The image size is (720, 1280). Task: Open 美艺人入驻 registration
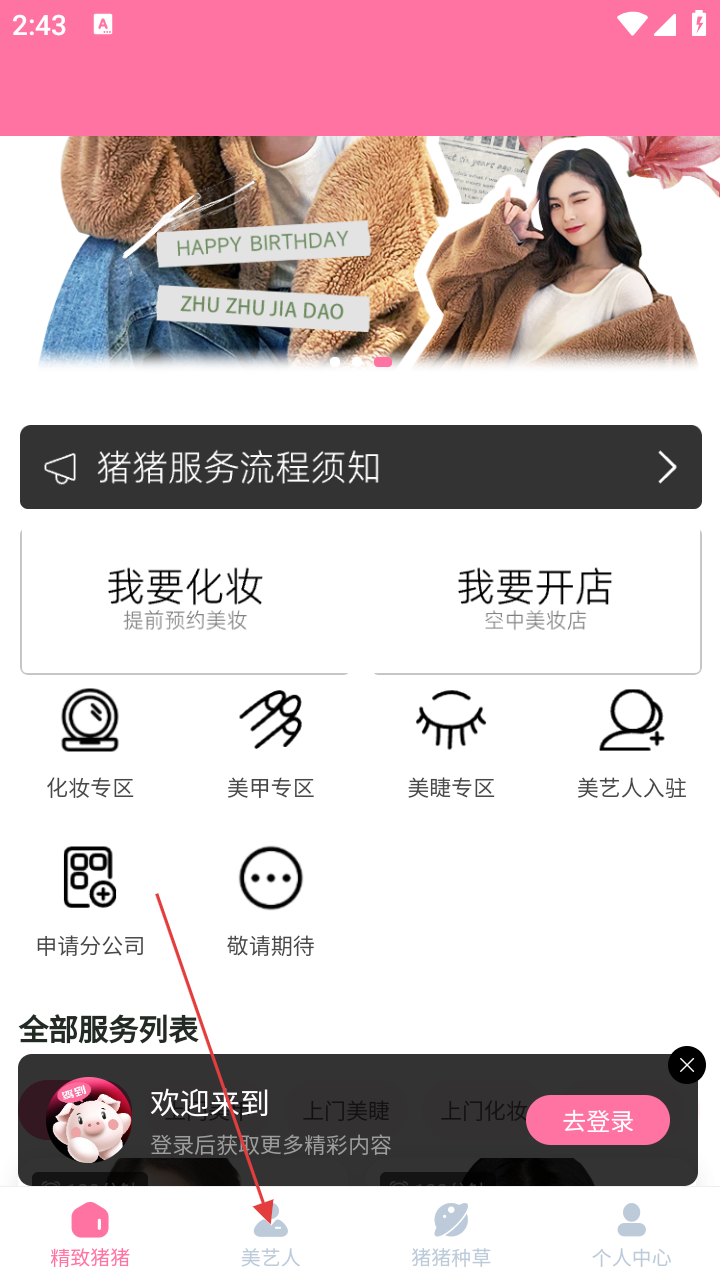pyautogui.click(x=632, y=742)
